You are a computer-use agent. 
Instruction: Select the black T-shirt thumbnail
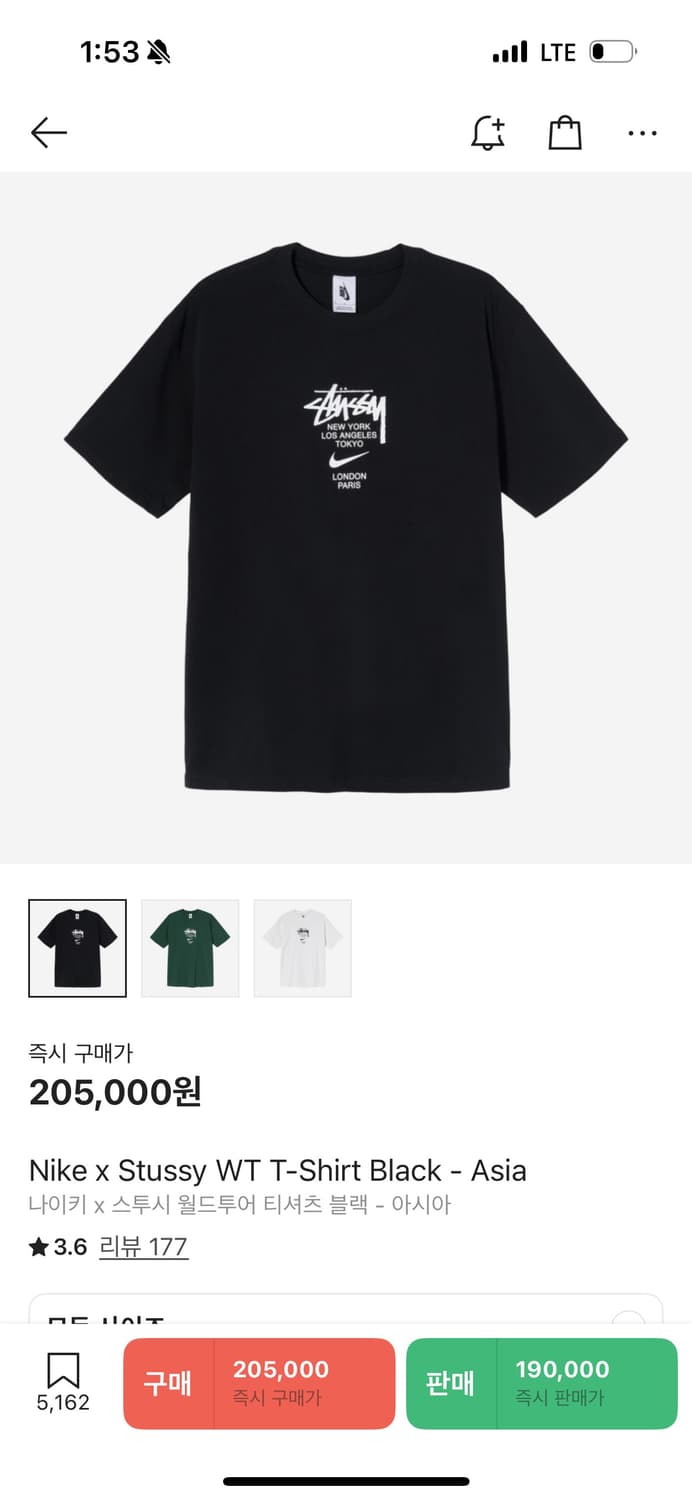[x=78, y=948]
